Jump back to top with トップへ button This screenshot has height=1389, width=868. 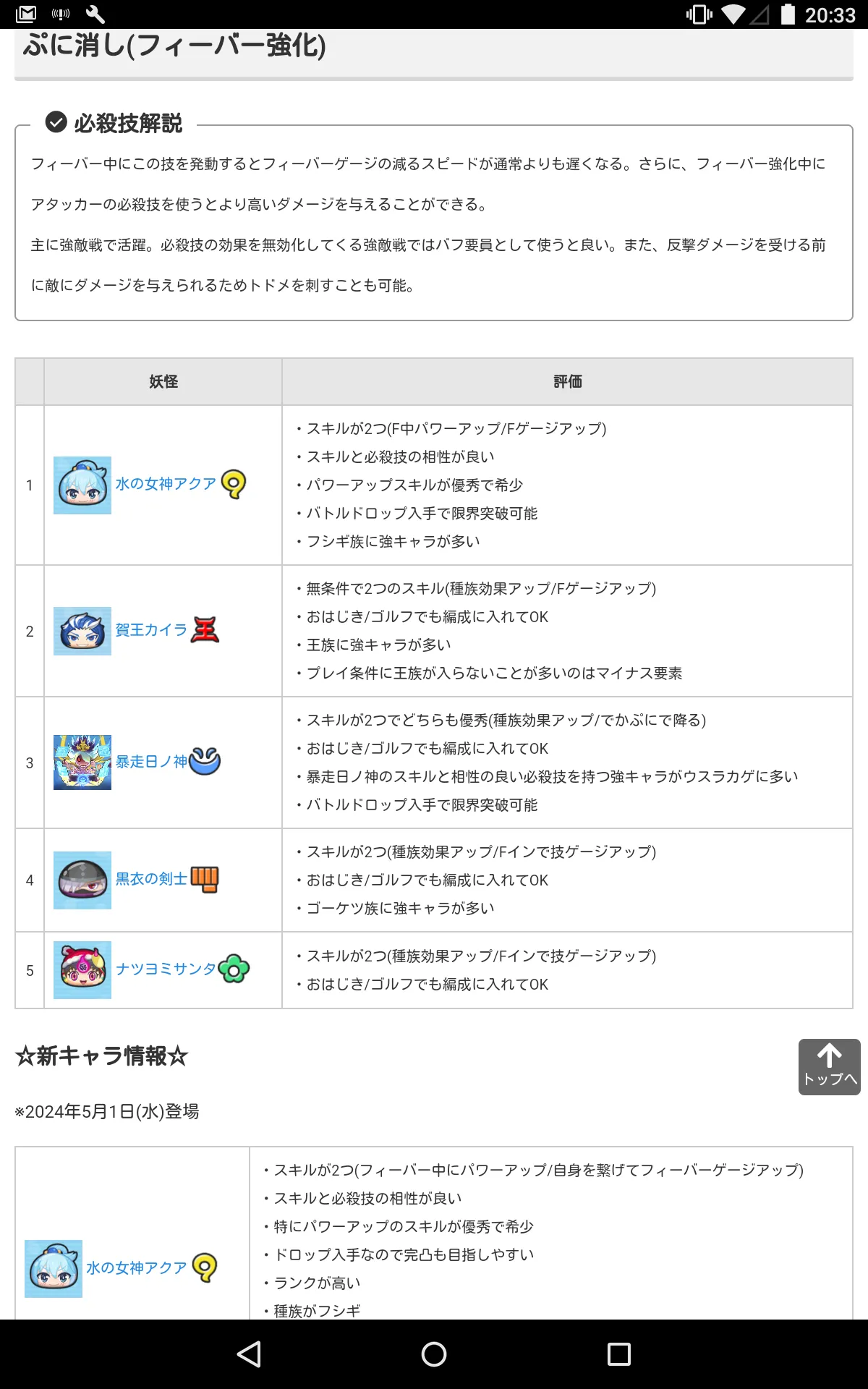pos(829,1067)
